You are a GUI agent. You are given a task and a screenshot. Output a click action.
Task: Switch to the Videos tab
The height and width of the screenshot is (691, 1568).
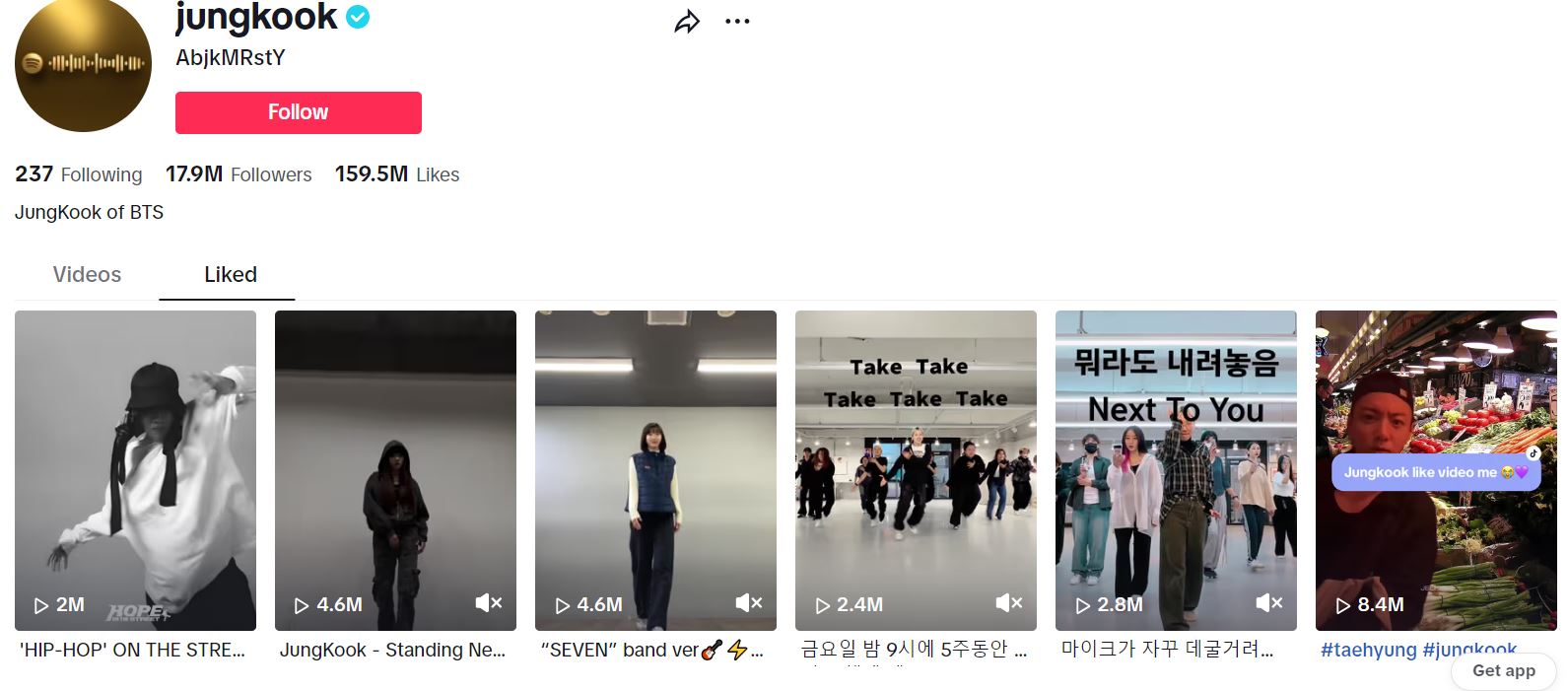[87, 275]
